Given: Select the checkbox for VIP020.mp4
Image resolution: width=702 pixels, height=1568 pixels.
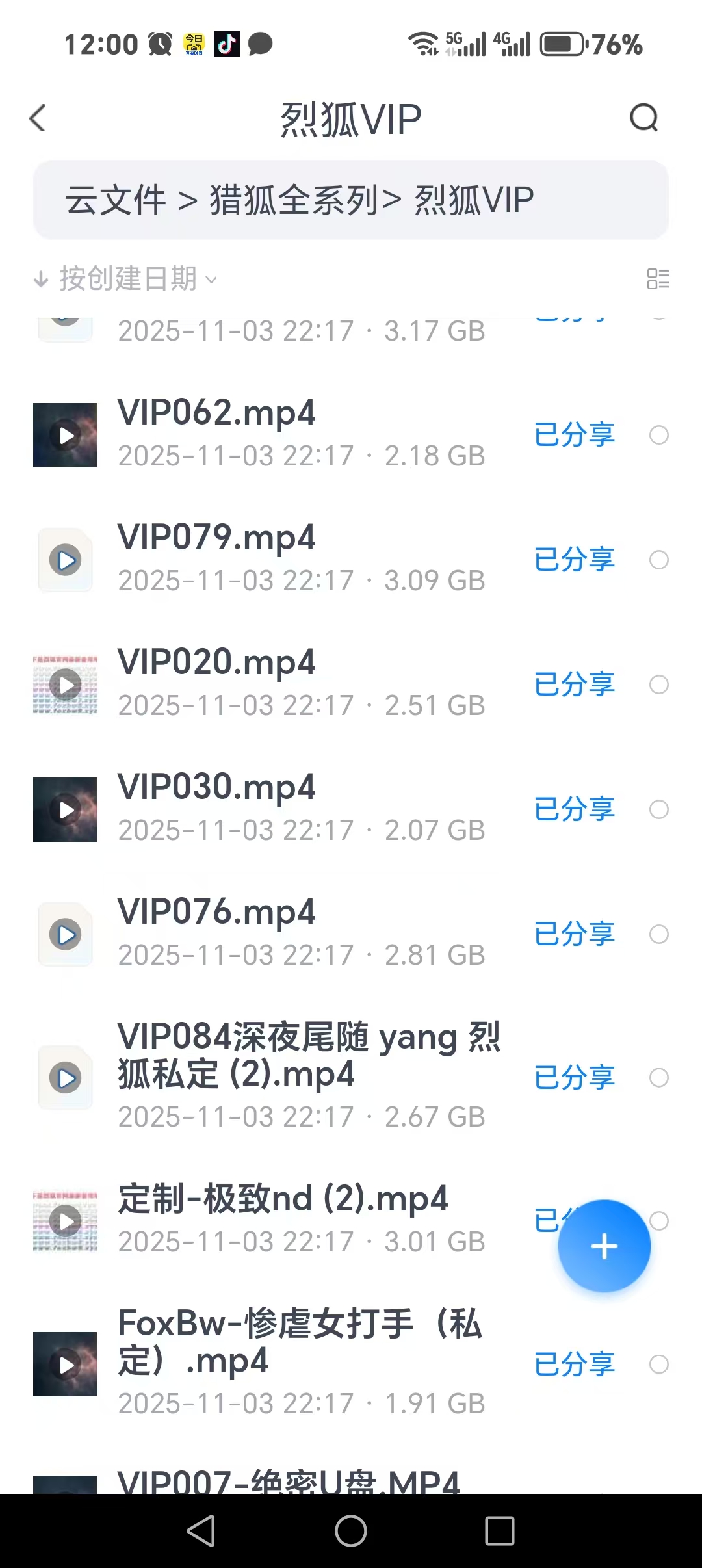Looking at the screenshot, I should pos(658,685).
